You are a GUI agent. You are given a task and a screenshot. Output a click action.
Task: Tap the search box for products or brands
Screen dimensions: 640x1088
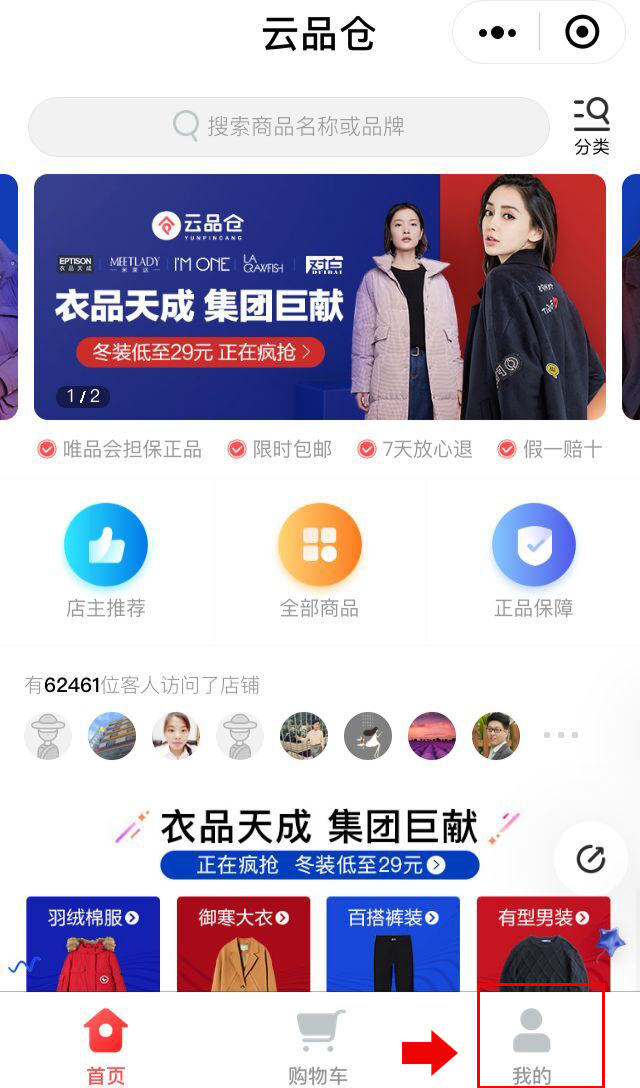289,126
